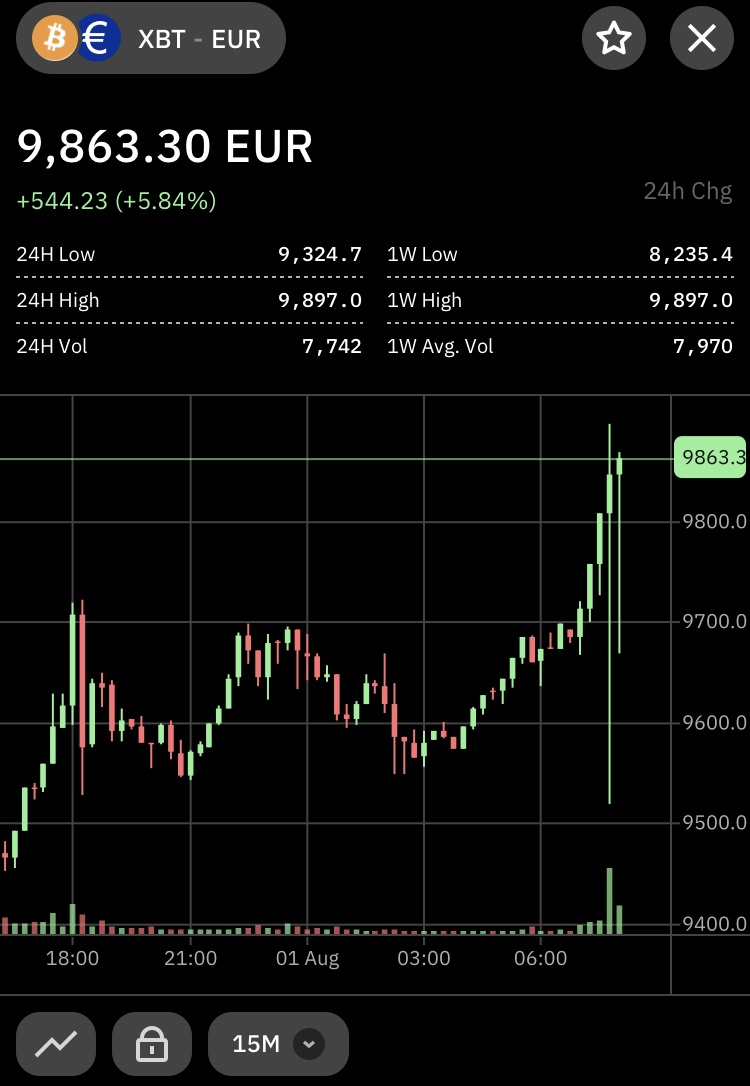This screenshot has height=1086, width=750.
Task: Open the 15M interval dropdown
Action: pos(278,1044)
